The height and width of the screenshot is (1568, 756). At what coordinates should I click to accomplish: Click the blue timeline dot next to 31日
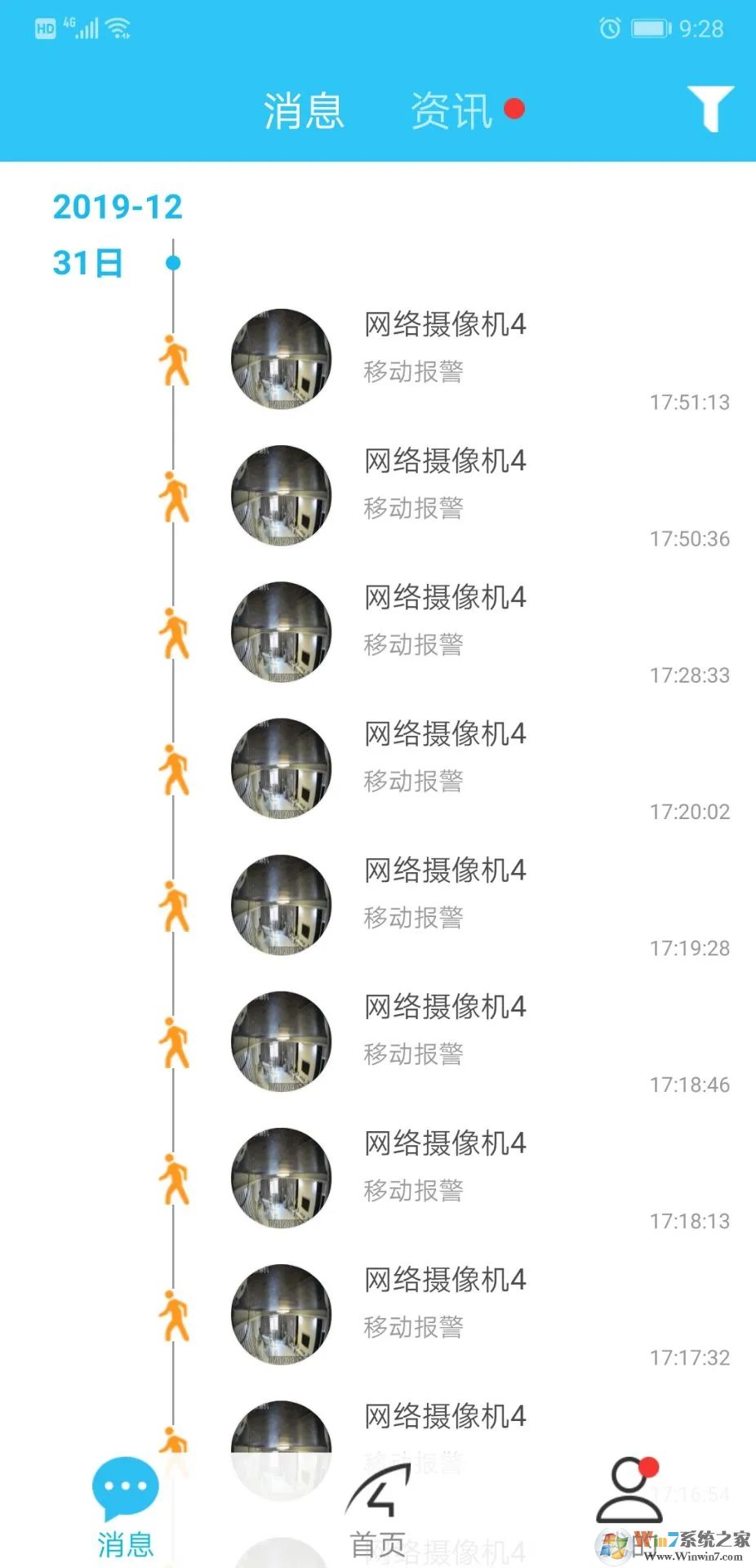pyautogui.click(x=173, y=263)
